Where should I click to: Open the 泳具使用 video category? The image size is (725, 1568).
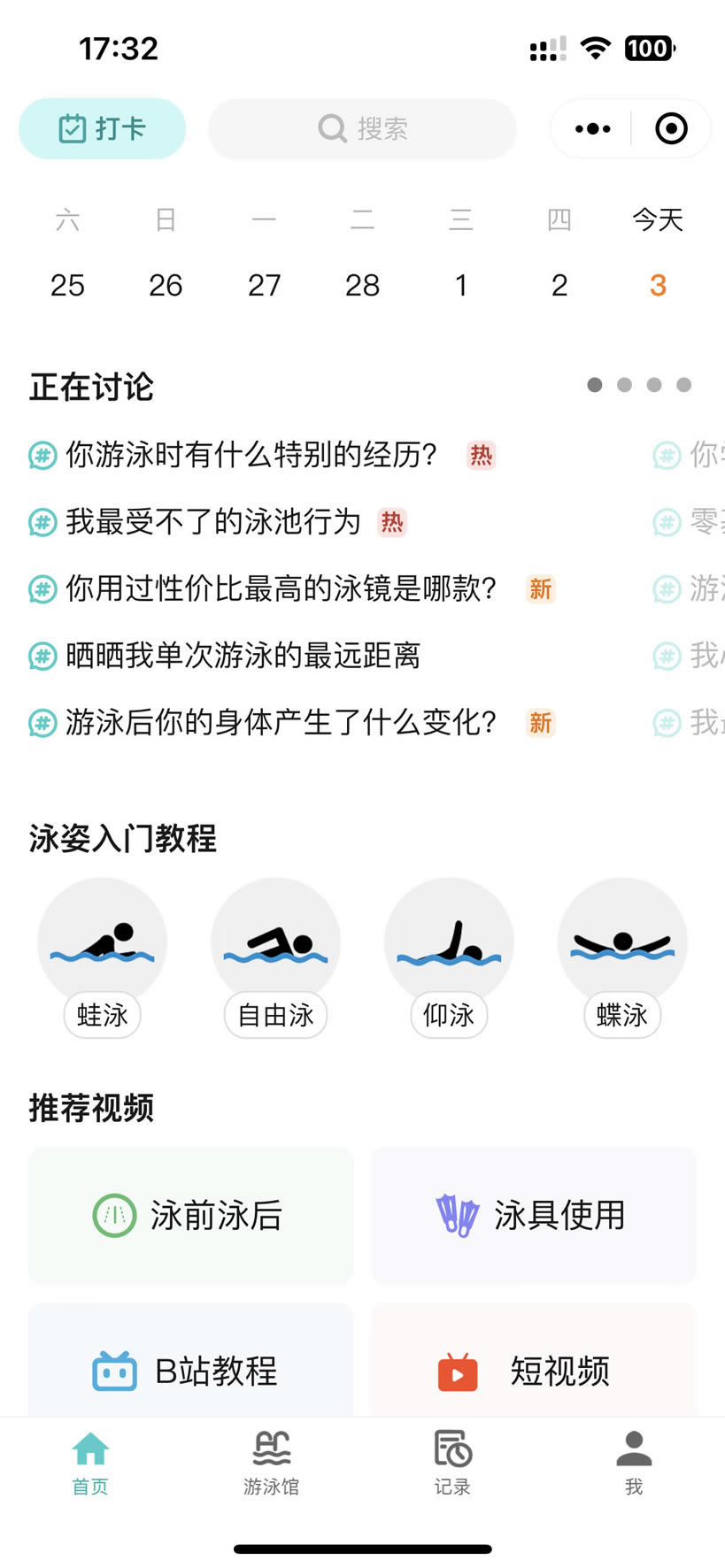(534, 1215)
